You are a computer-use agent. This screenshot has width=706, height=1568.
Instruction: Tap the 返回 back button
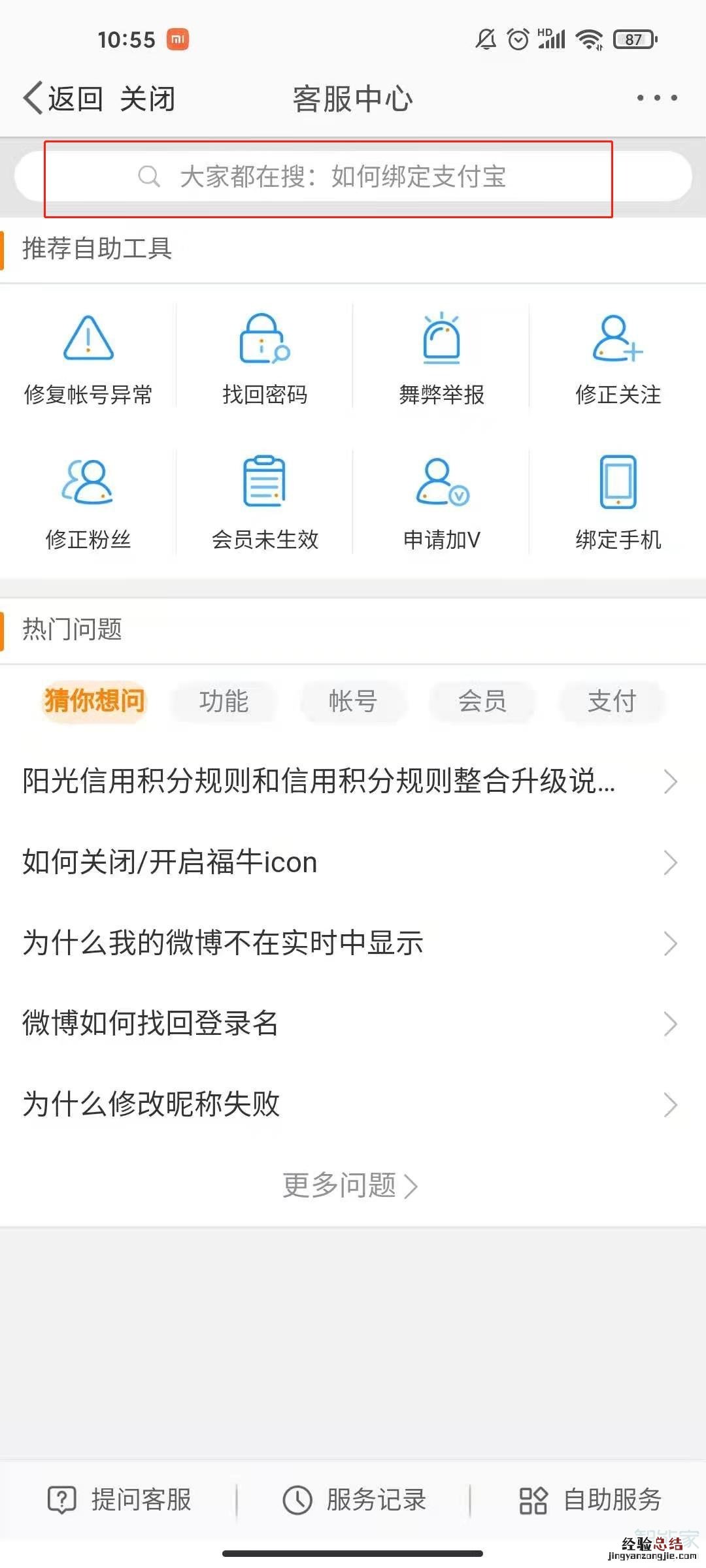(63, 99)
